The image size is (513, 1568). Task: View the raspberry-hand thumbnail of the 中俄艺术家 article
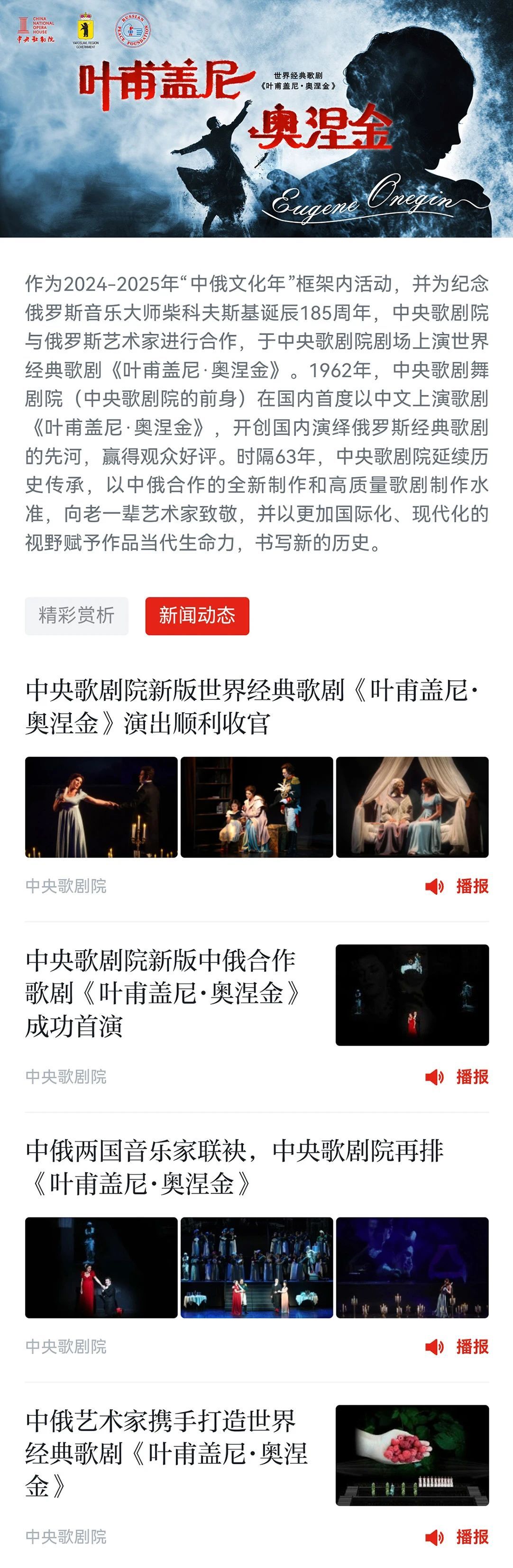(x=412, y=1455)
